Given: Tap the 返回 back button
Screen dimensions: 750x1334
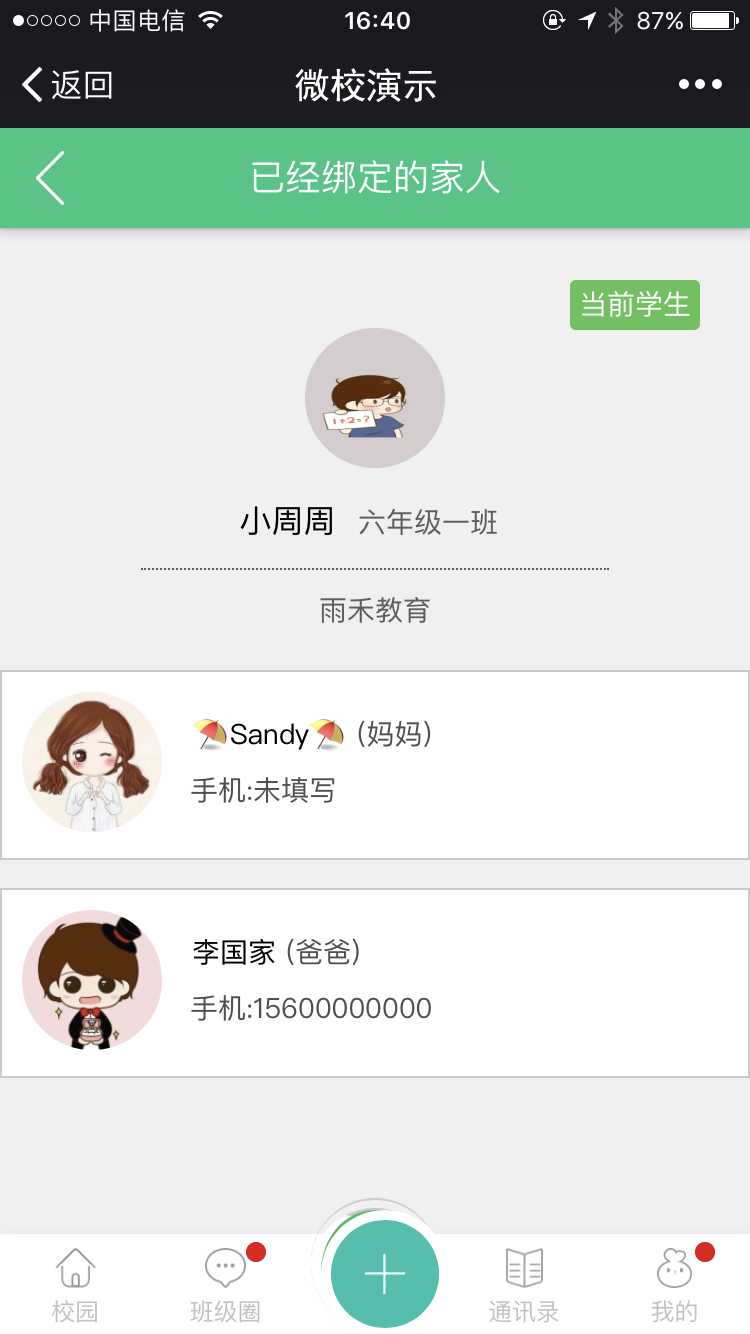Looking at the screenshot, I should tap(67, 85).
